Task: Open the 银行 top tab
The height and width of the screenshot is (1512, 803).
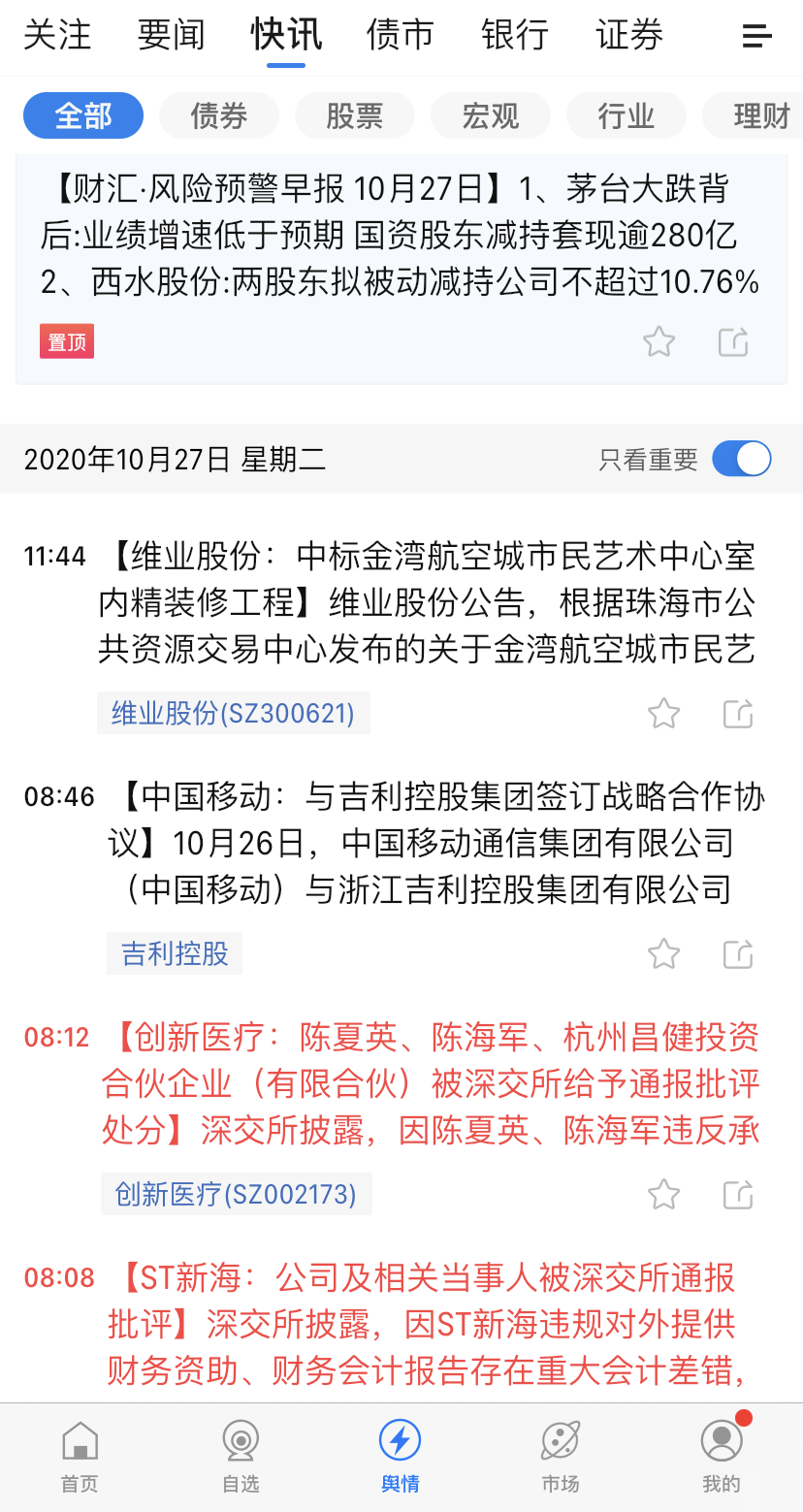Action: pos(515,36)
